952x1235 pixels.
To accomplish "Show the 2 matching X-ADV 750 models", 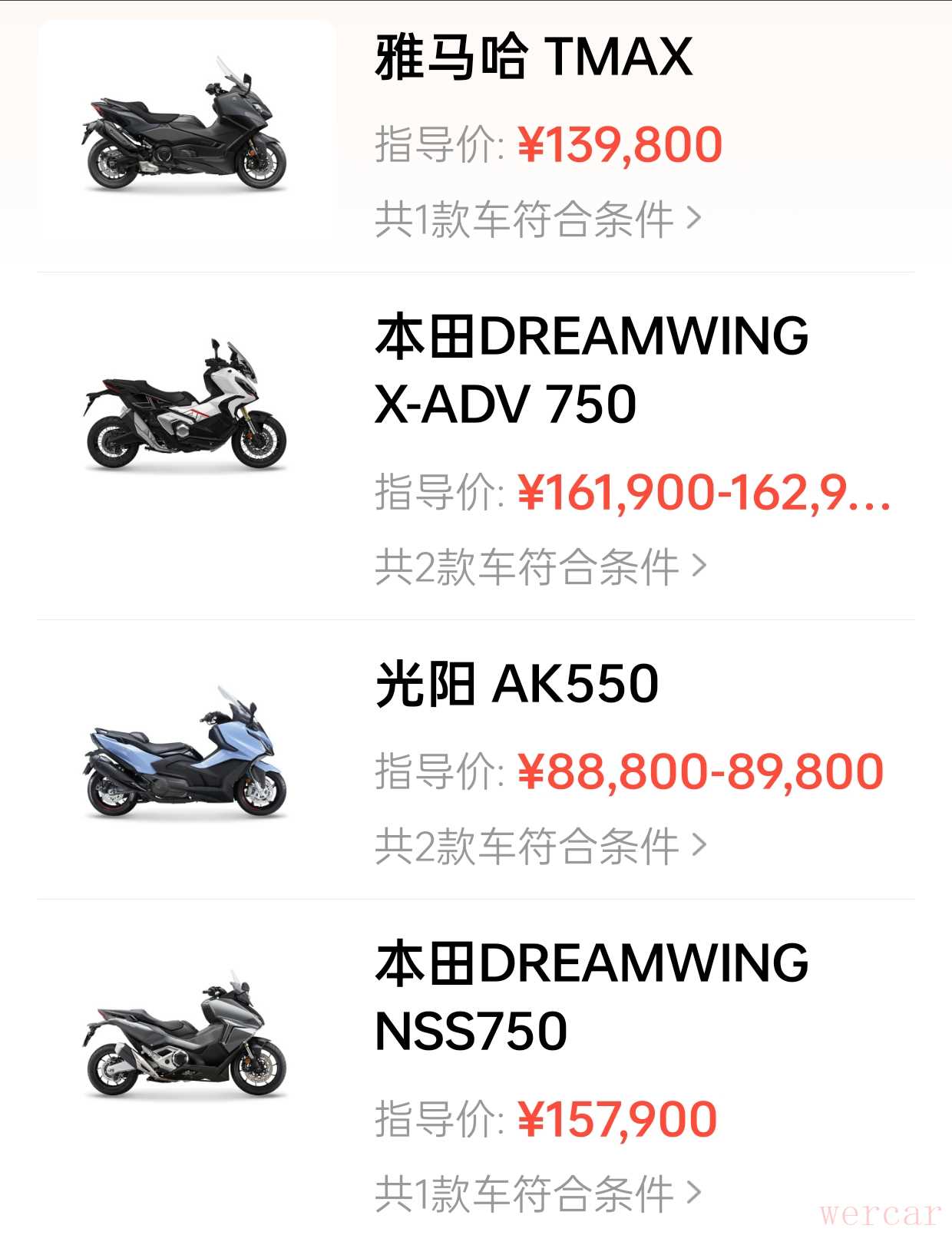I will click(540, 567).
